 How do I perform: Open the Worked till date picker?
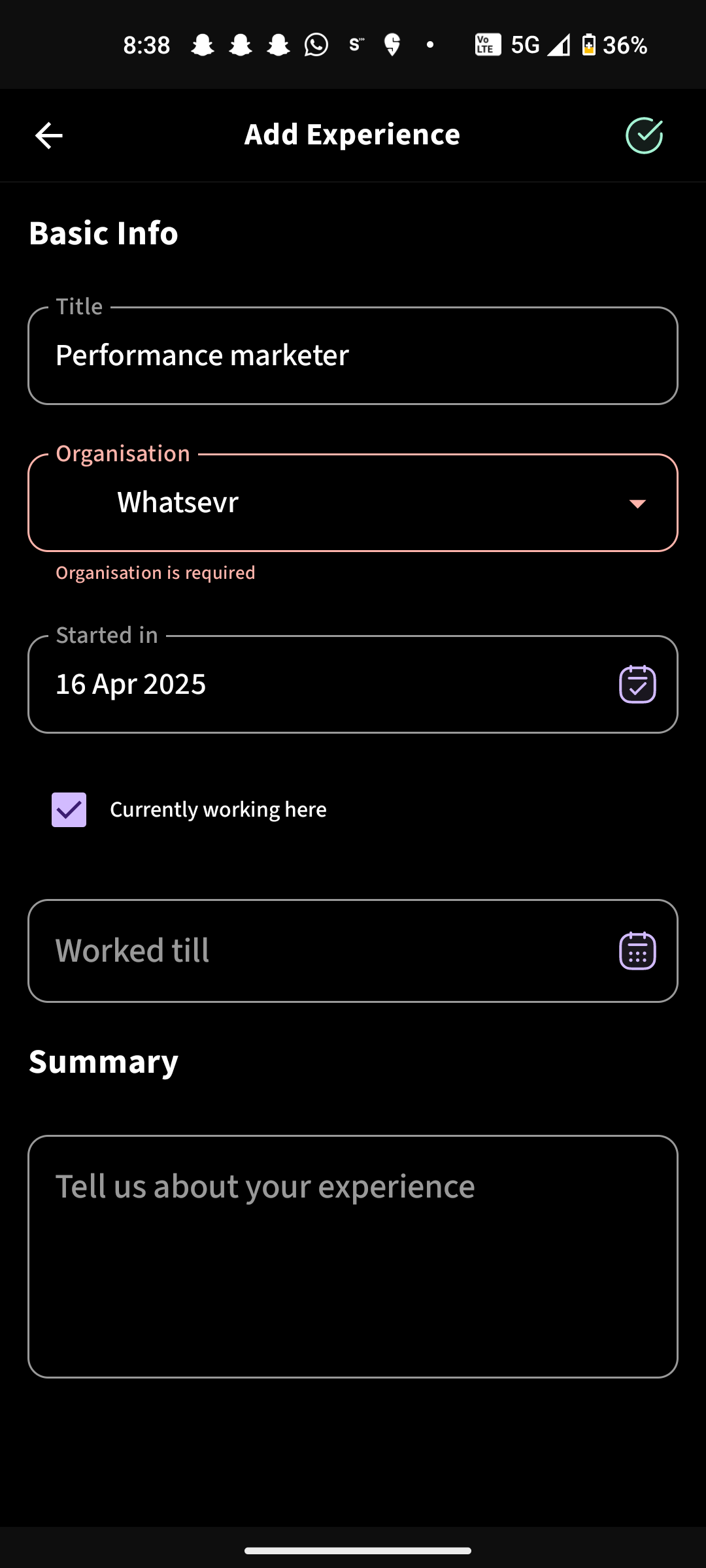click(x=637, y=951)
